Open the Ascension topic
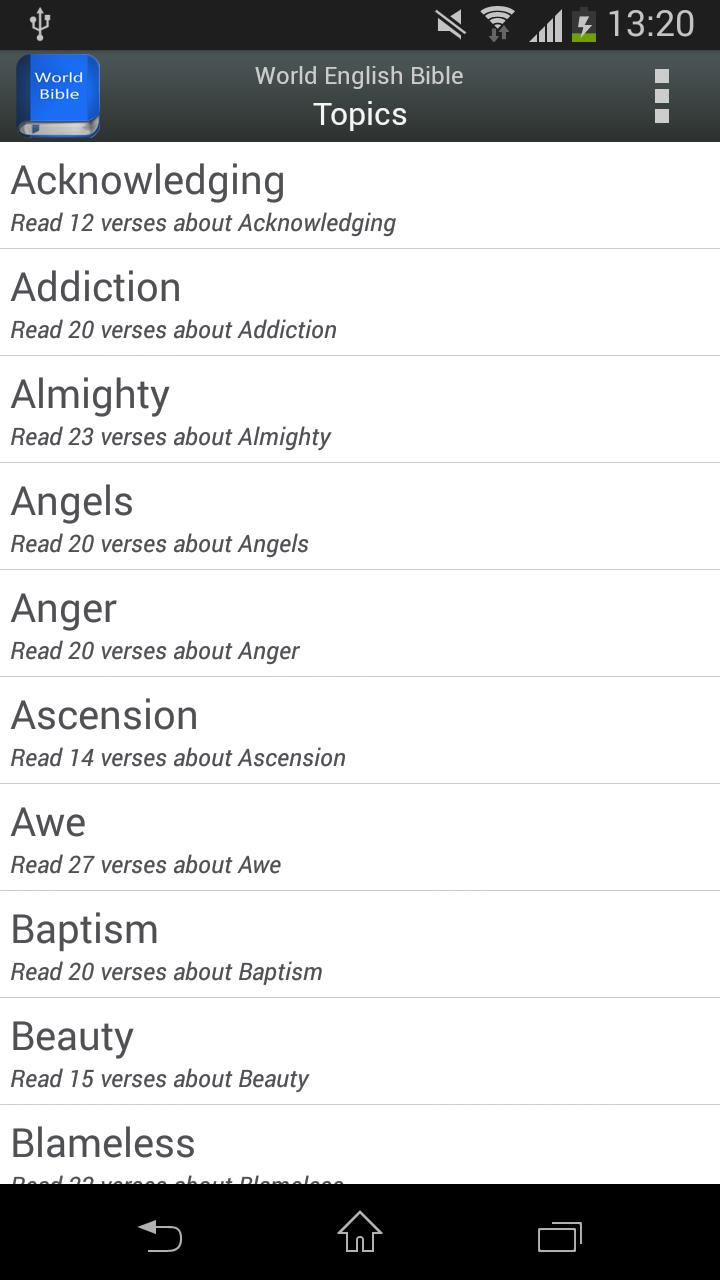This screenshot has width=720, height=1280. click(x=360, y=731)
